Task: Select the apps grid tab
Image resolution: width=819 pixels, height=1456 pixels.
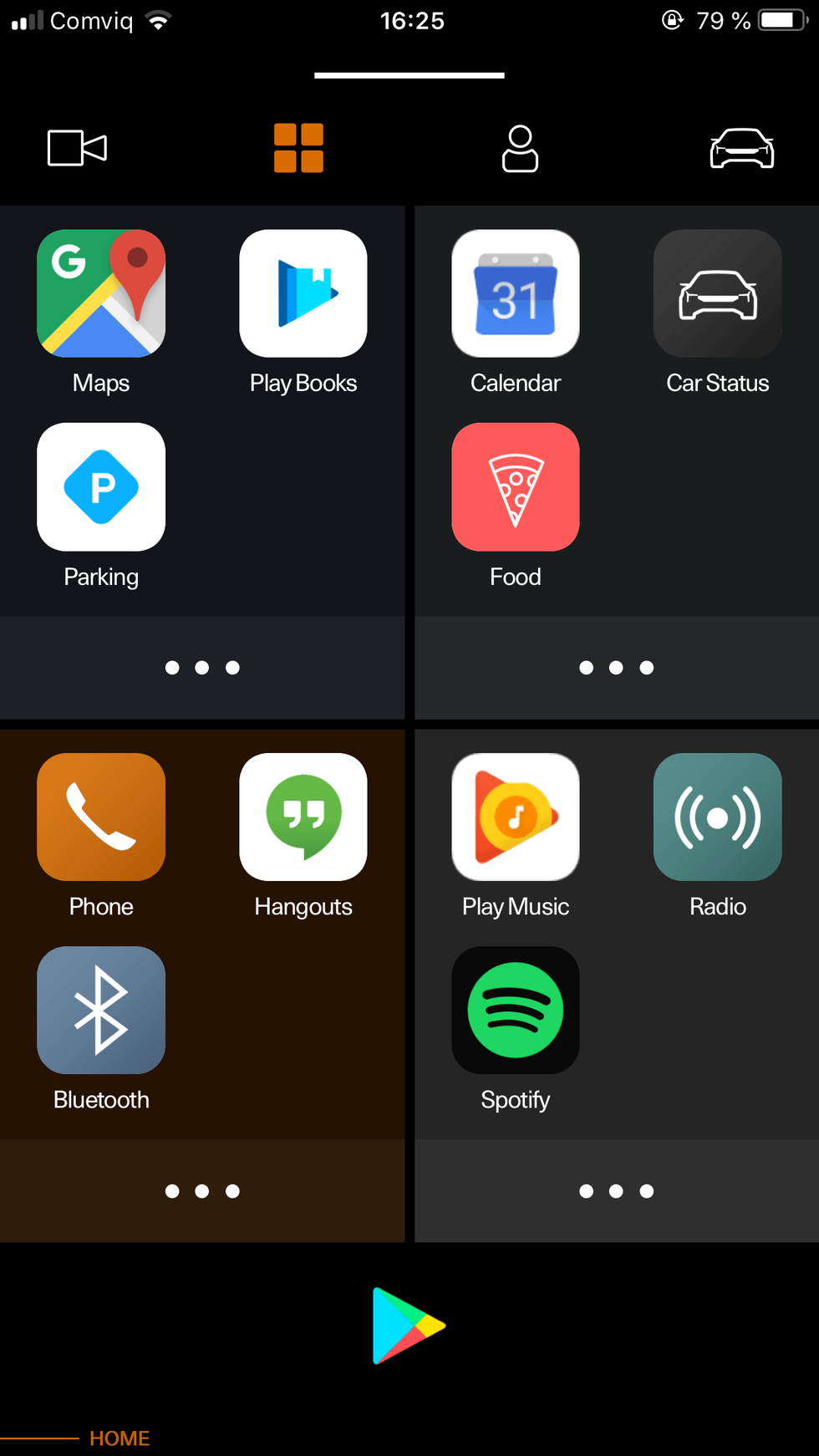Action: tap(298, 149)
